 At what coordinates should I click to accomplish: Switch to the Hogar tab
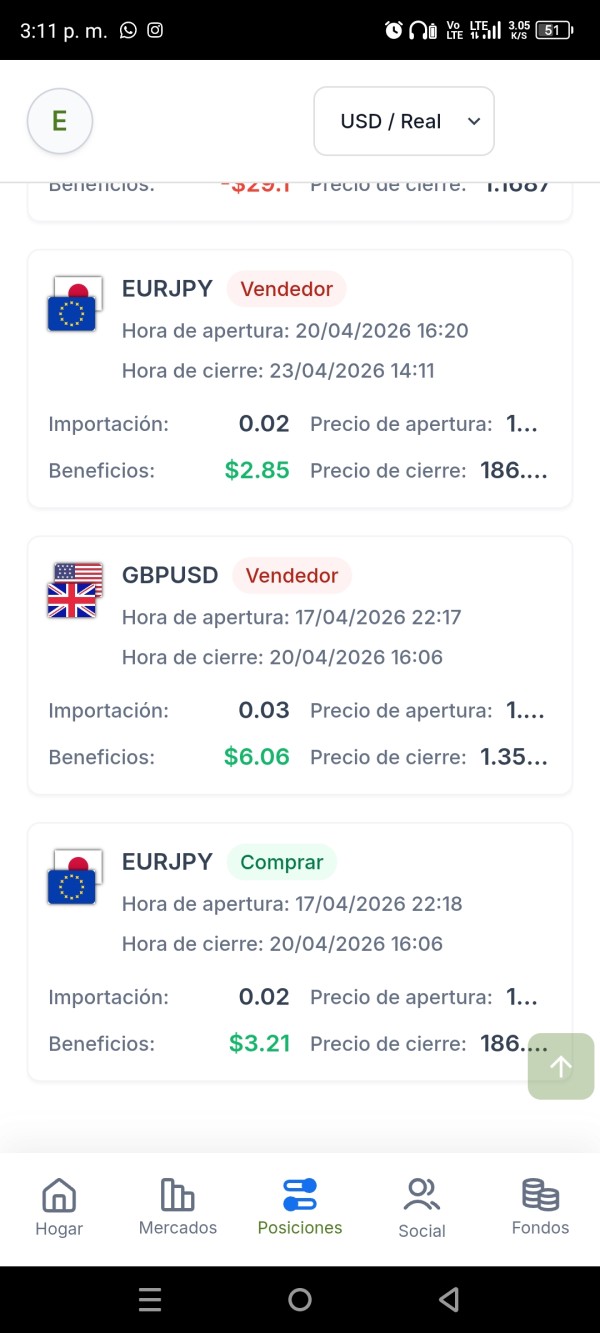[59, 1208]
